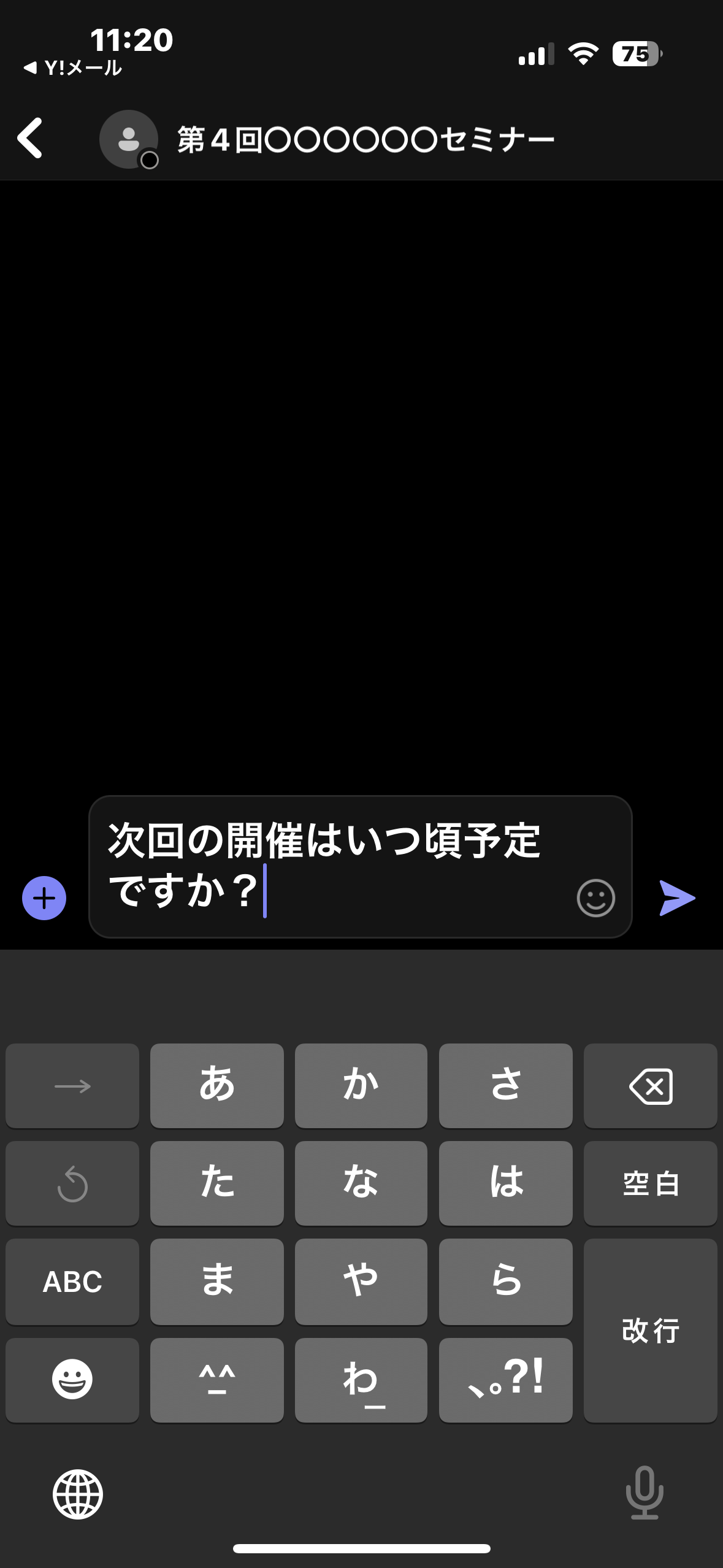The height and width of the screenshot is (1568, 723).
Task: Type the あ key
Action: click(x=217, y=1086)
